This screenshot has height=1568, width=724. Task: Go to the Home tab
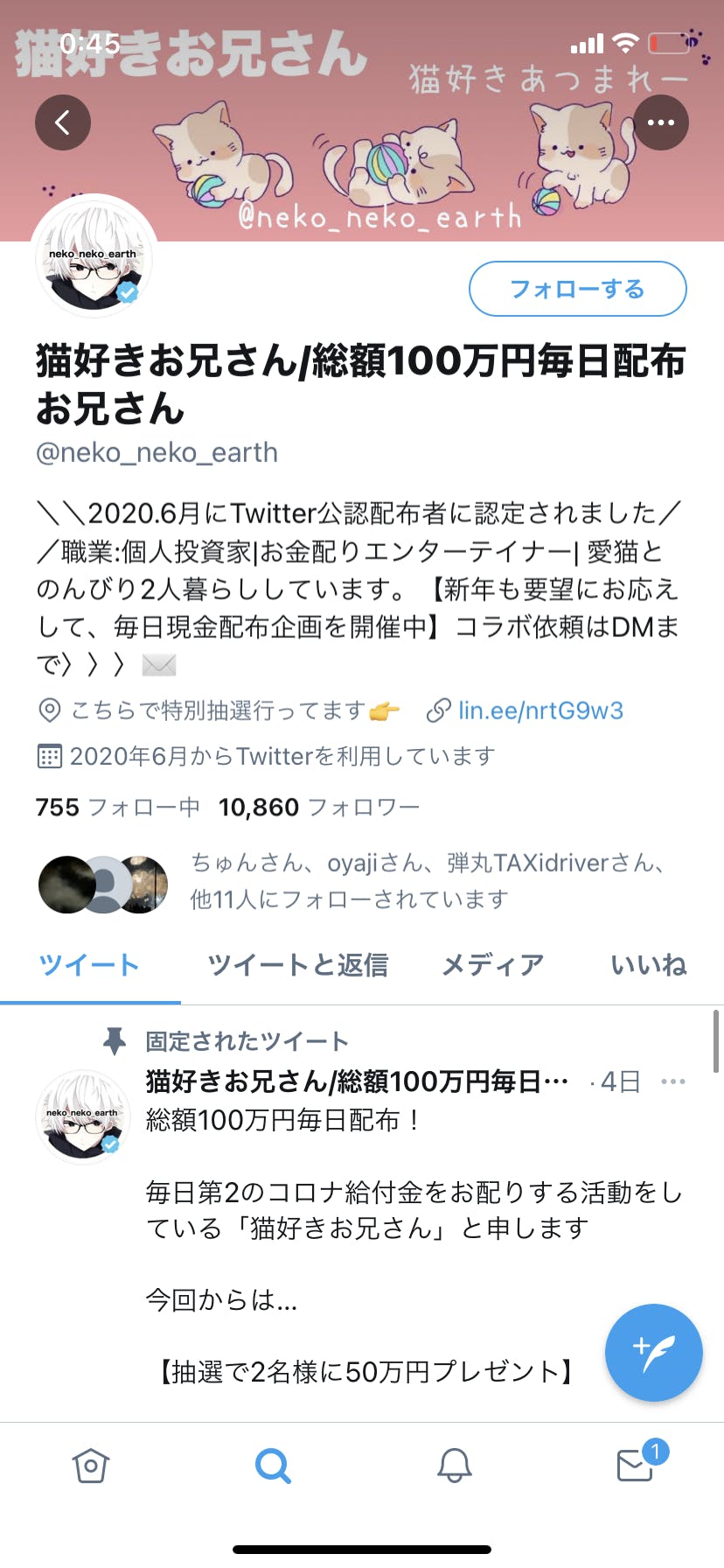pos(91,1465)
